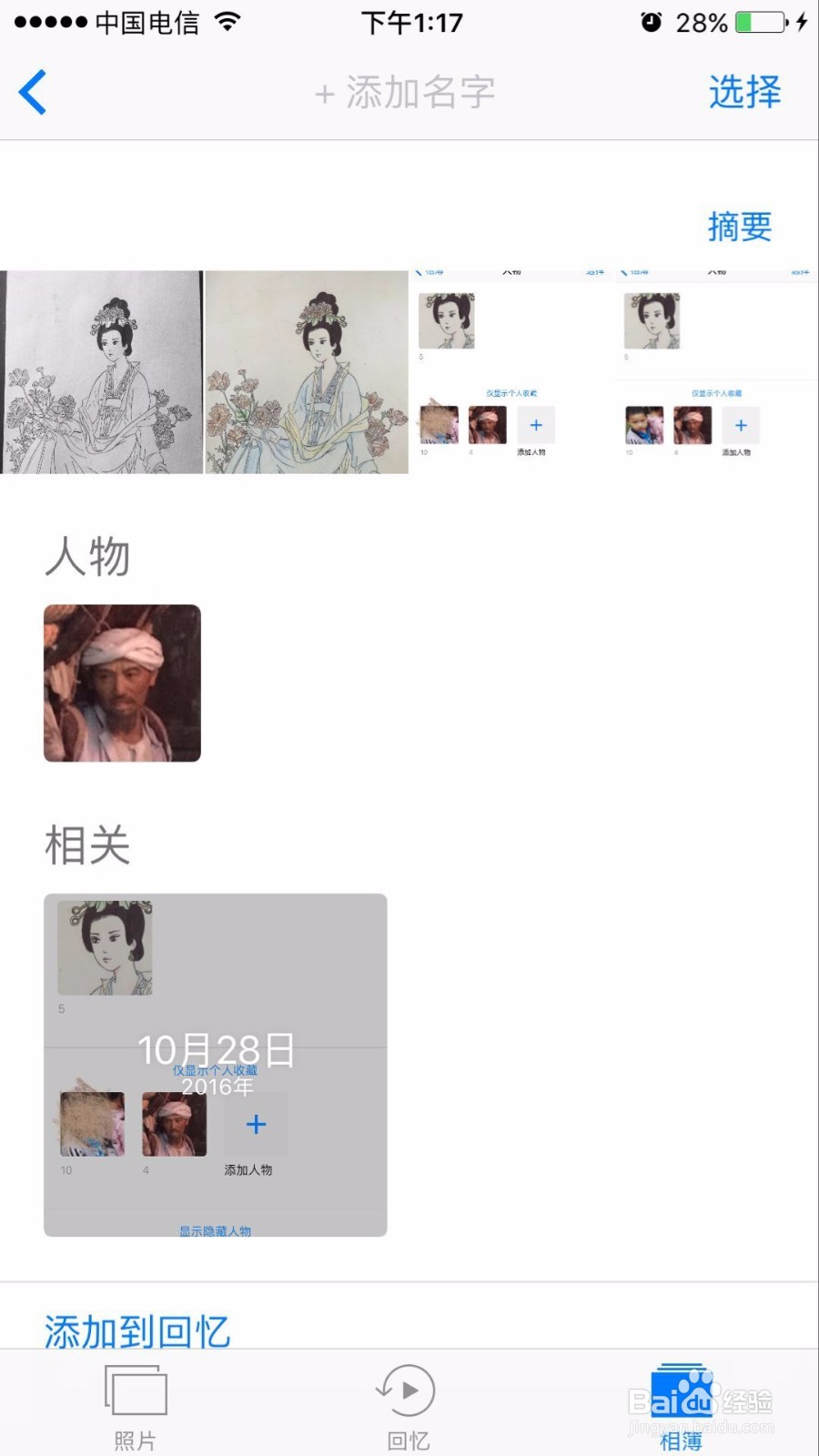Open the 相簿 tab icon
Image resolution: width=819 pixels, height=1456 pixels.
tap(681, 1390)
